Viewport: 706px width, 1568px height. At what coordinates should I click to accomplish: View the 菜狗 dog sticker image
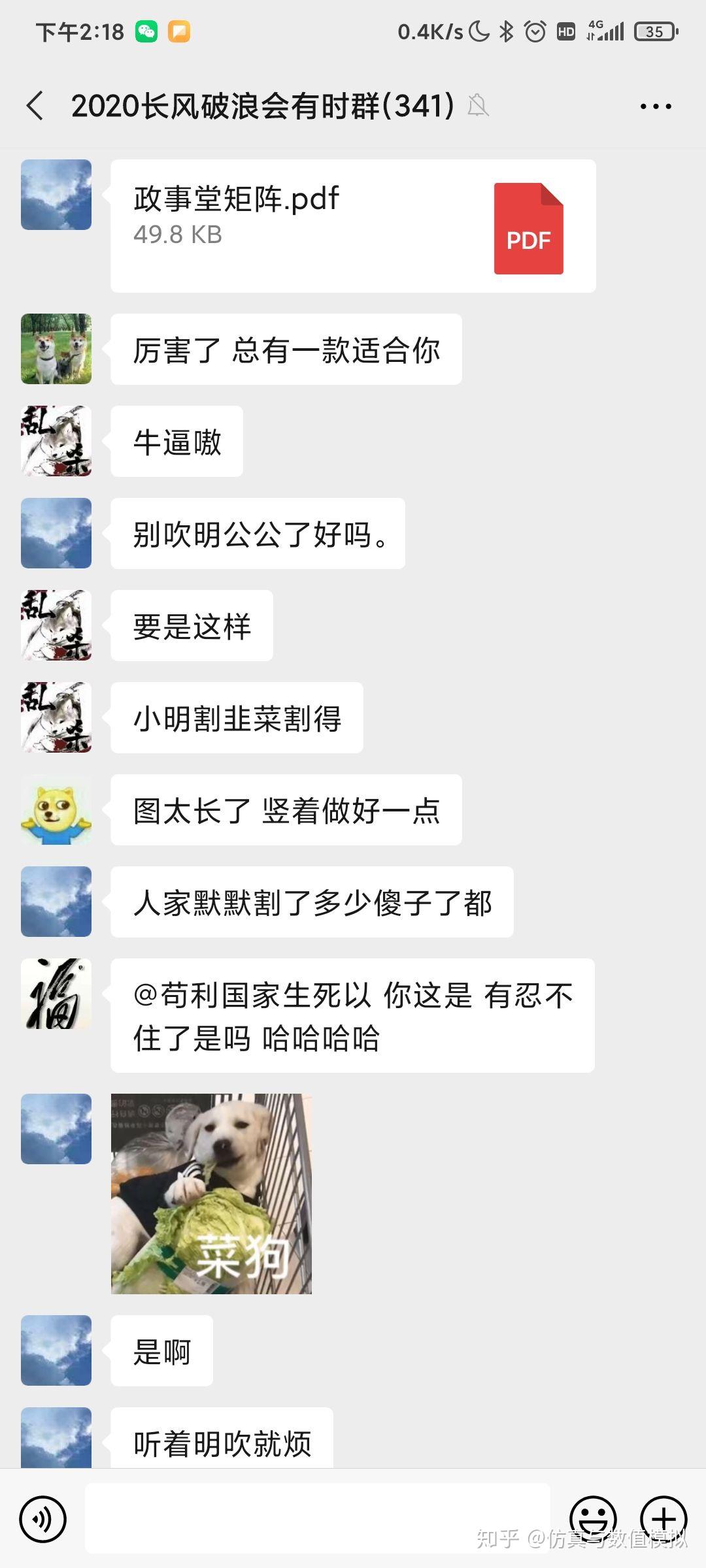211,1194
